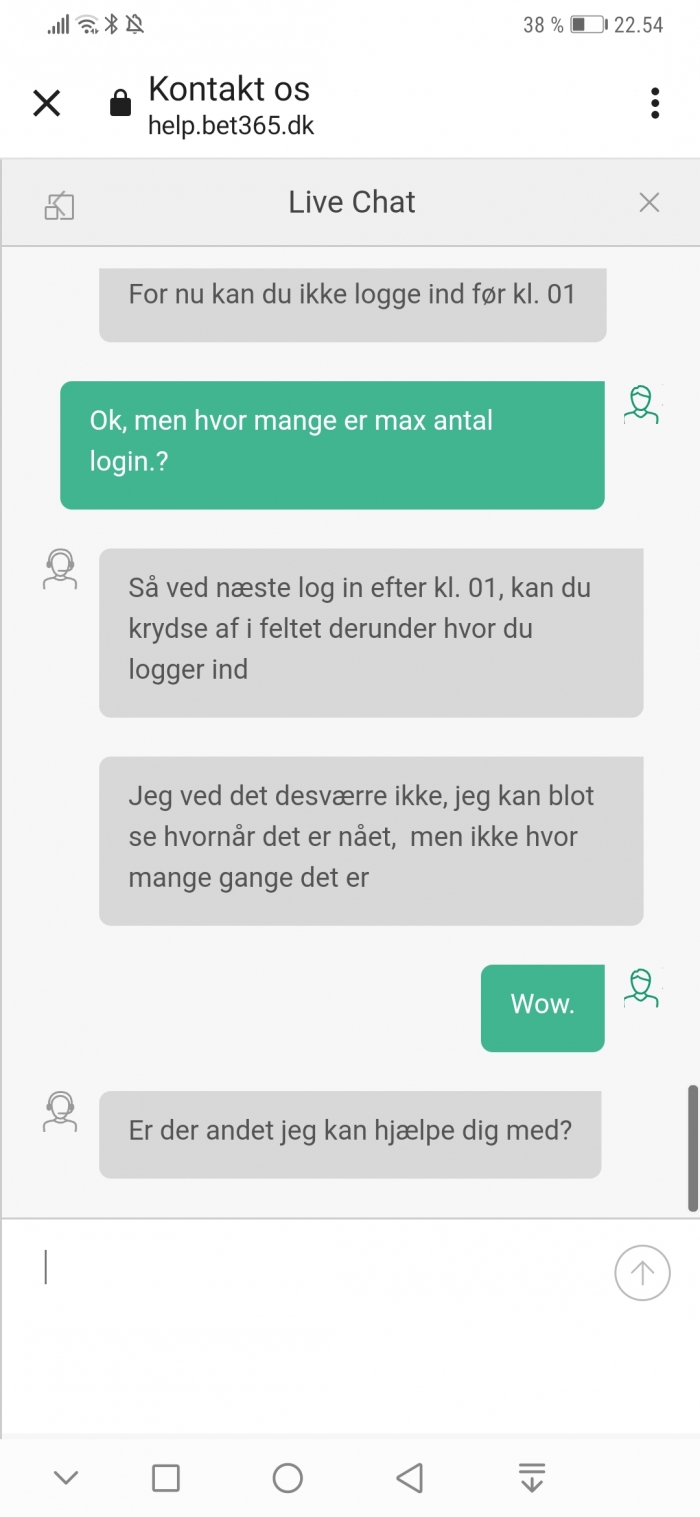The height and width of the screenshot is (1517, 700).
Task: Go back with system back button
Action: point(409,1477)
